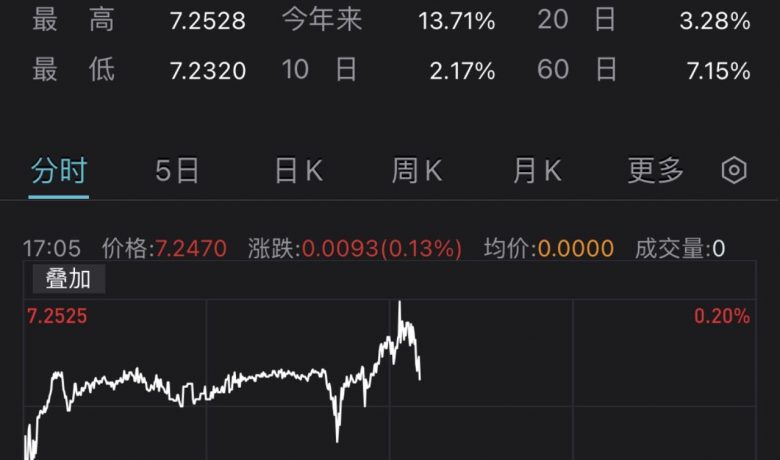Viewport: 780px width, 460px height.
Task: Open the 月K chart tab
Action: [x=537, y=171]
